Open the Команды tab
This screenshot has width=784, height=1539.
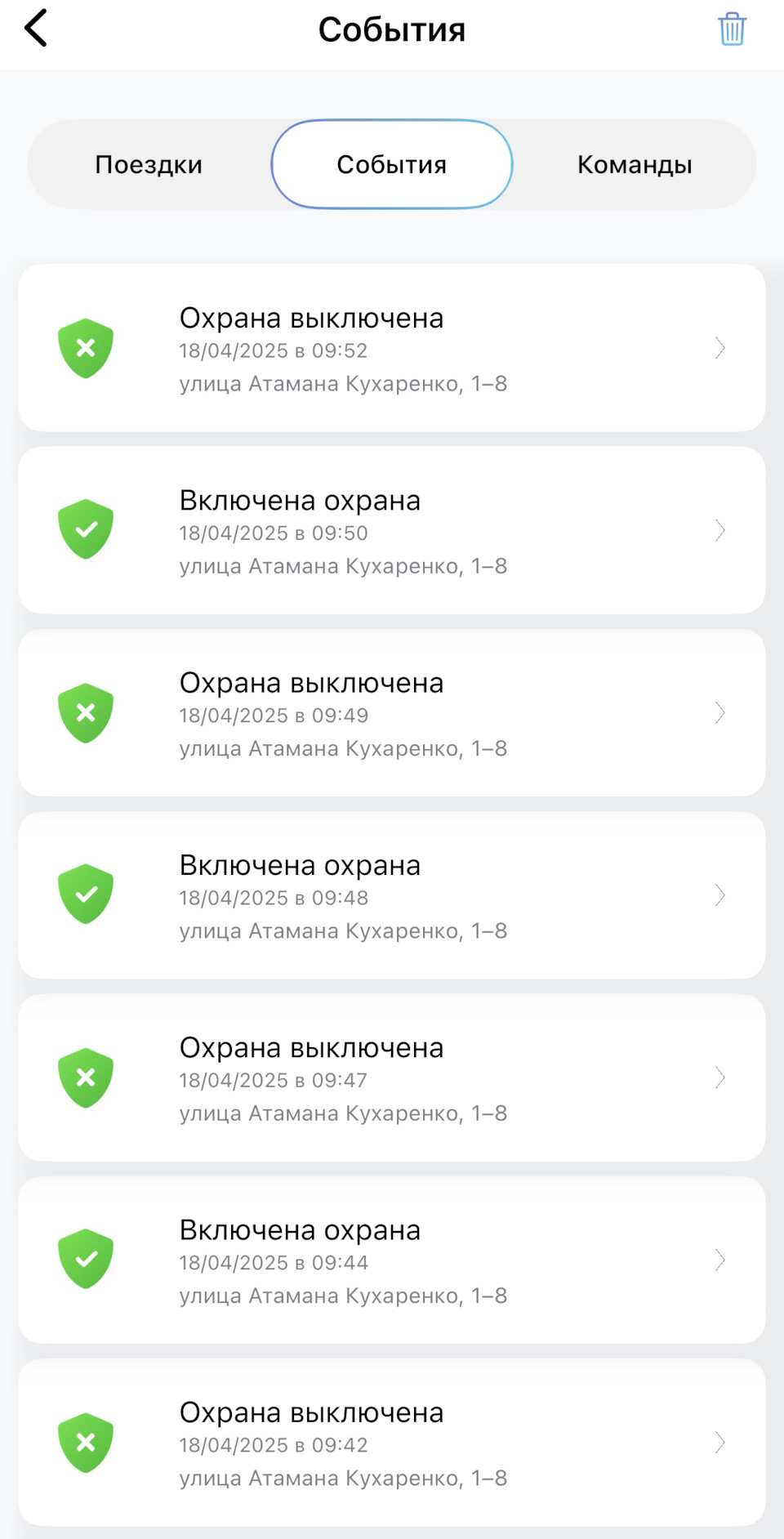(x=635, y=163)
